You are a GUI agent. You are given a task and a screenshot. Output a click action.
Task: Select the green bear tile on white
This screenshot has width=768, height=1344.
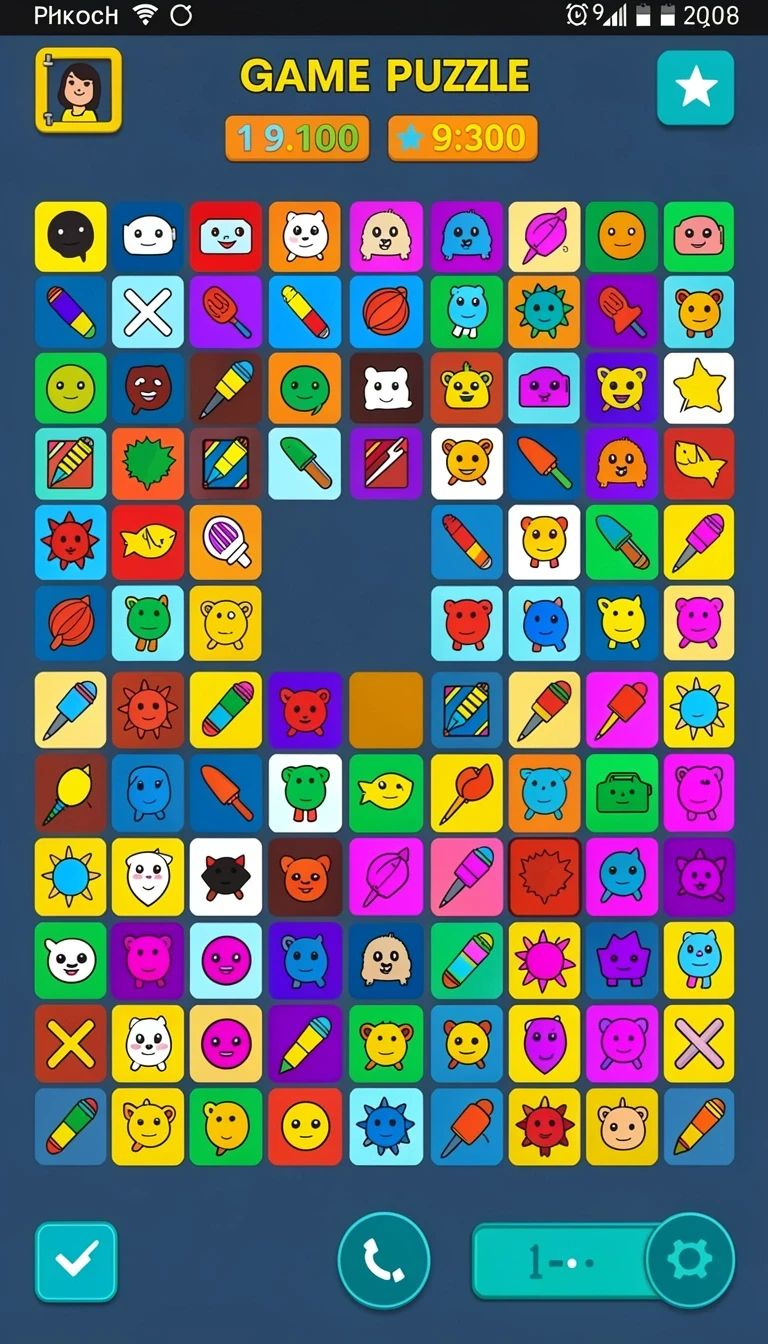[305, 793]
